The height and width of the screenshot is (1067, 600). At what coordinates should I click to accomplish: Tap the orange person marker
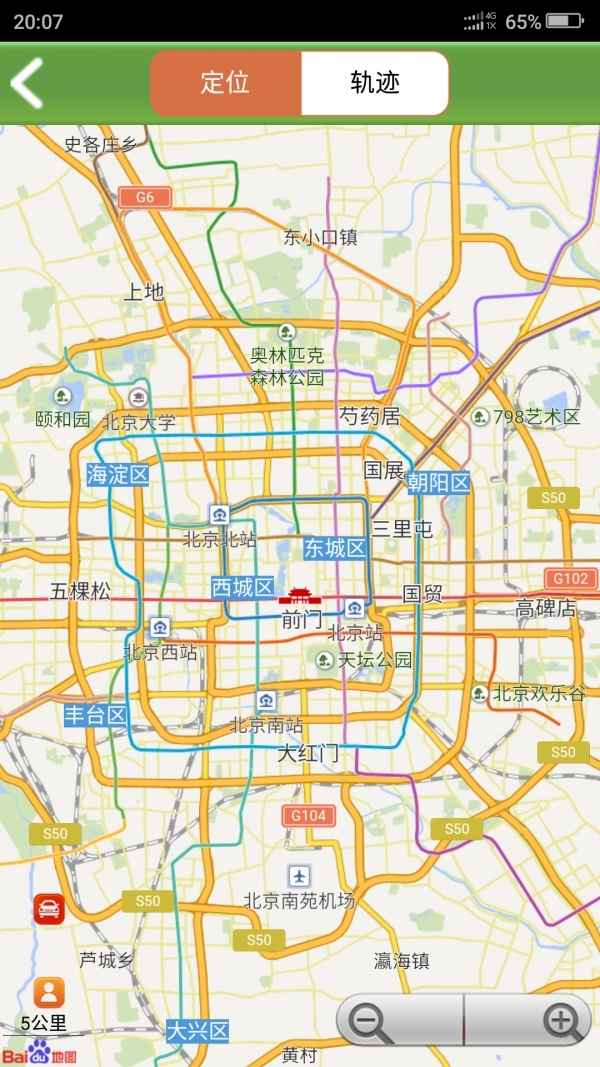pyautogui.click(x=49, y=992)
